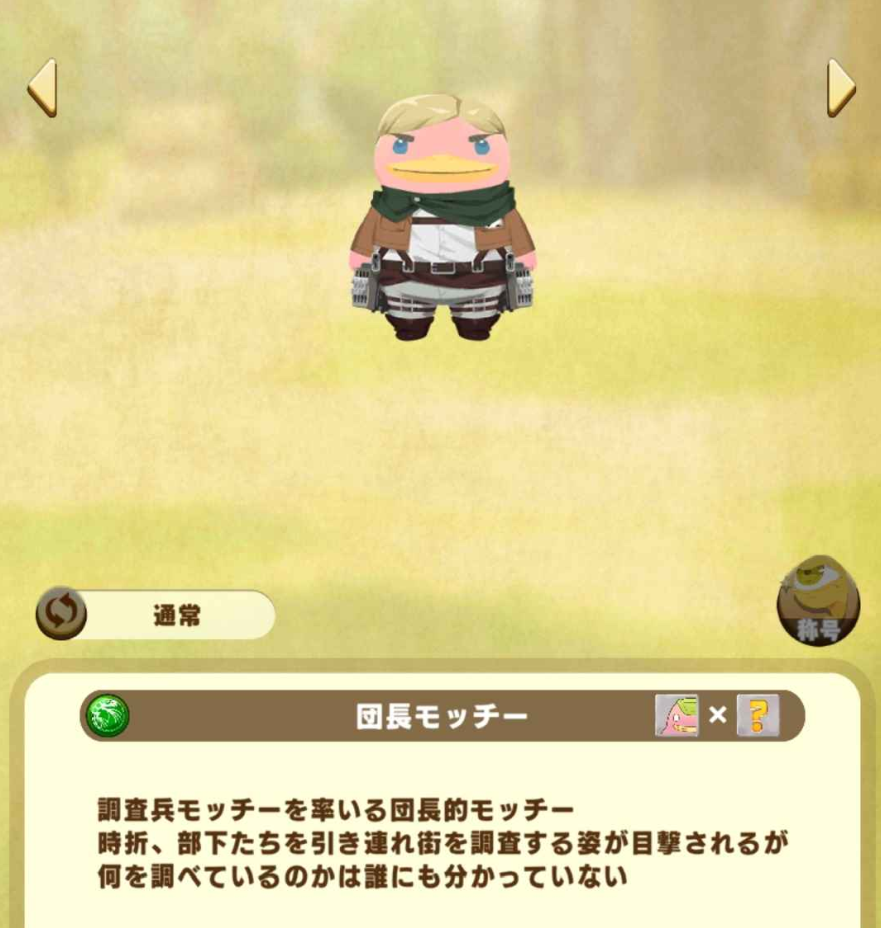Viewport: 881px width, 928px height.
Task: Tap the pink Mocchi material icon
Action: coord(676,716)
